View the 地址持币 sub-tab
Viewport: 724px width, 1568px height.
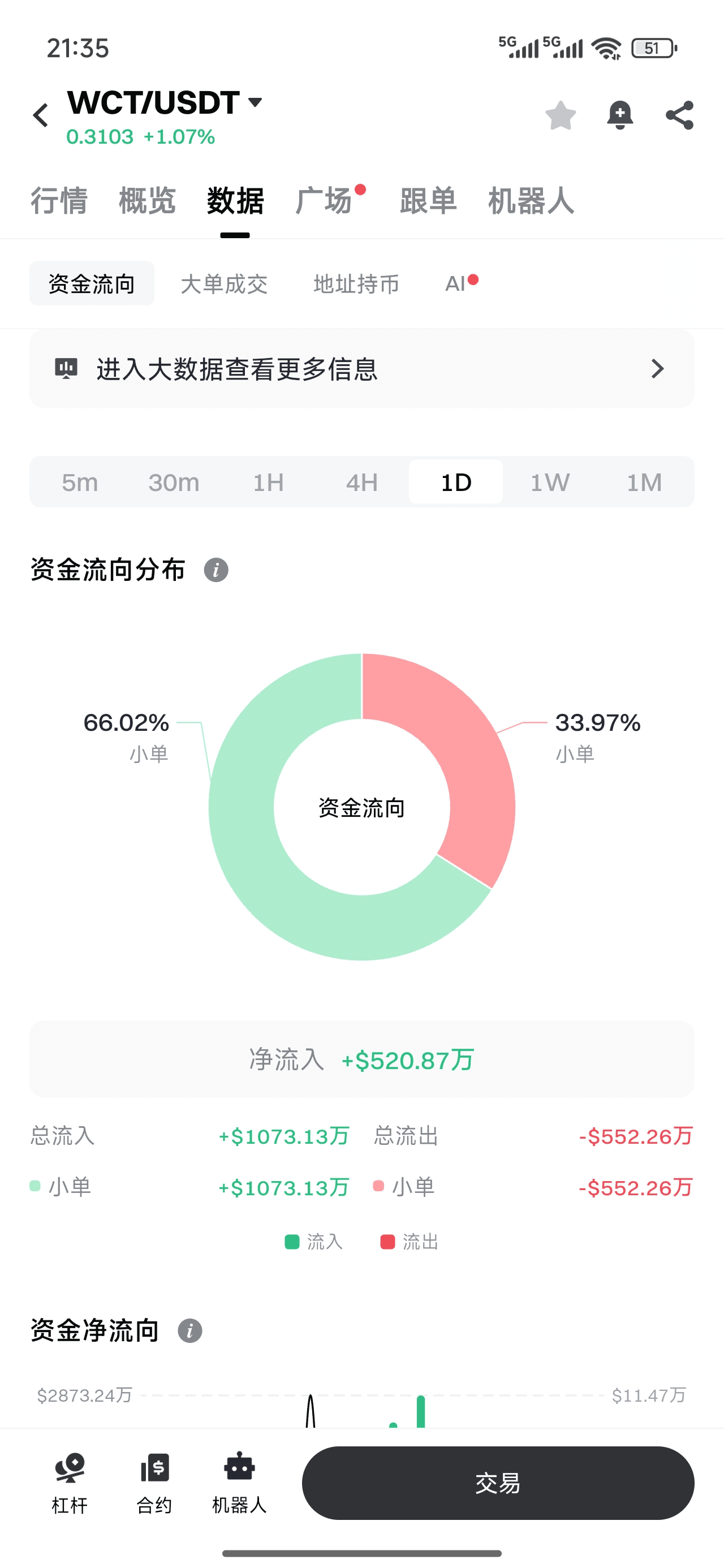356,283
